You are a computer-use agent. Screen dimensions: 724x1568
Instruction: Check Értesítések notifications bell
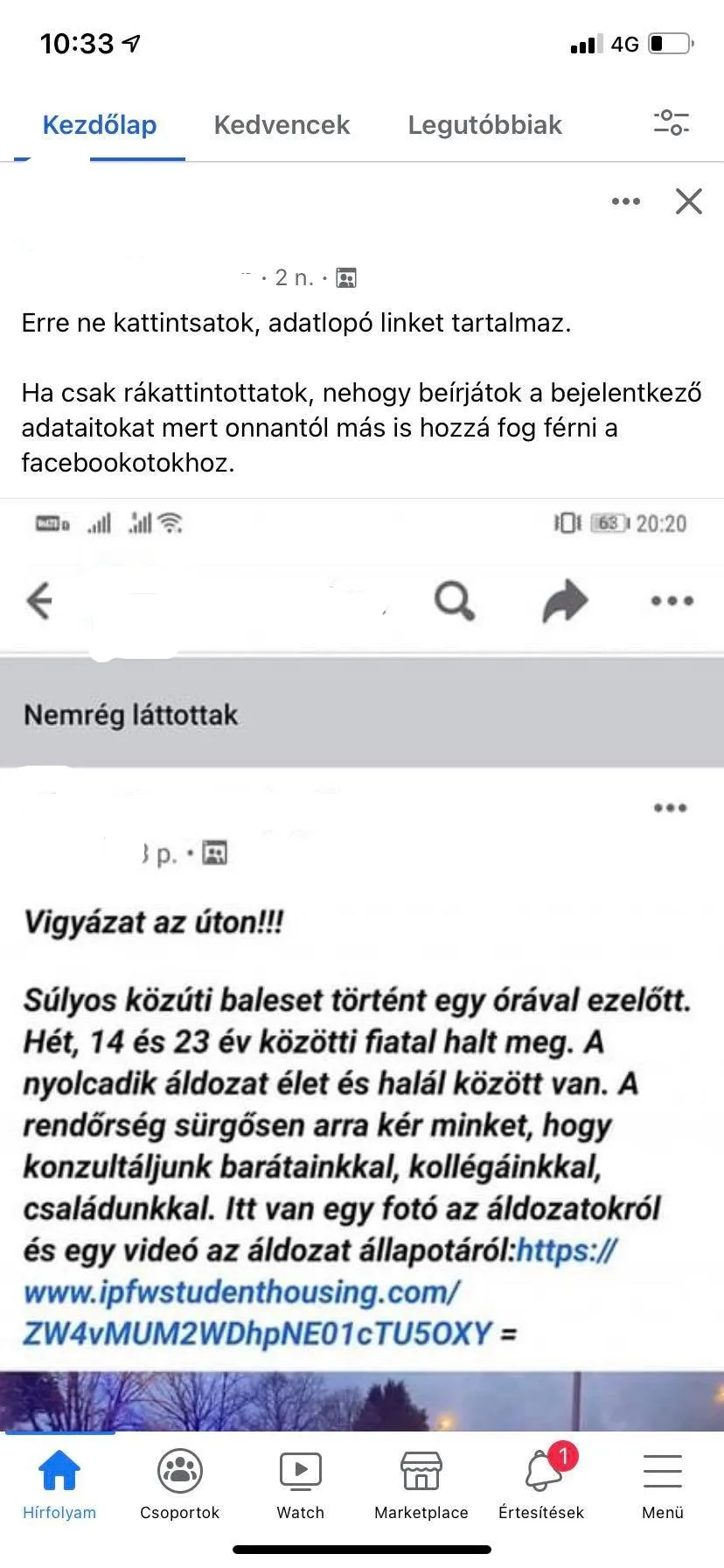[542, 1485]
